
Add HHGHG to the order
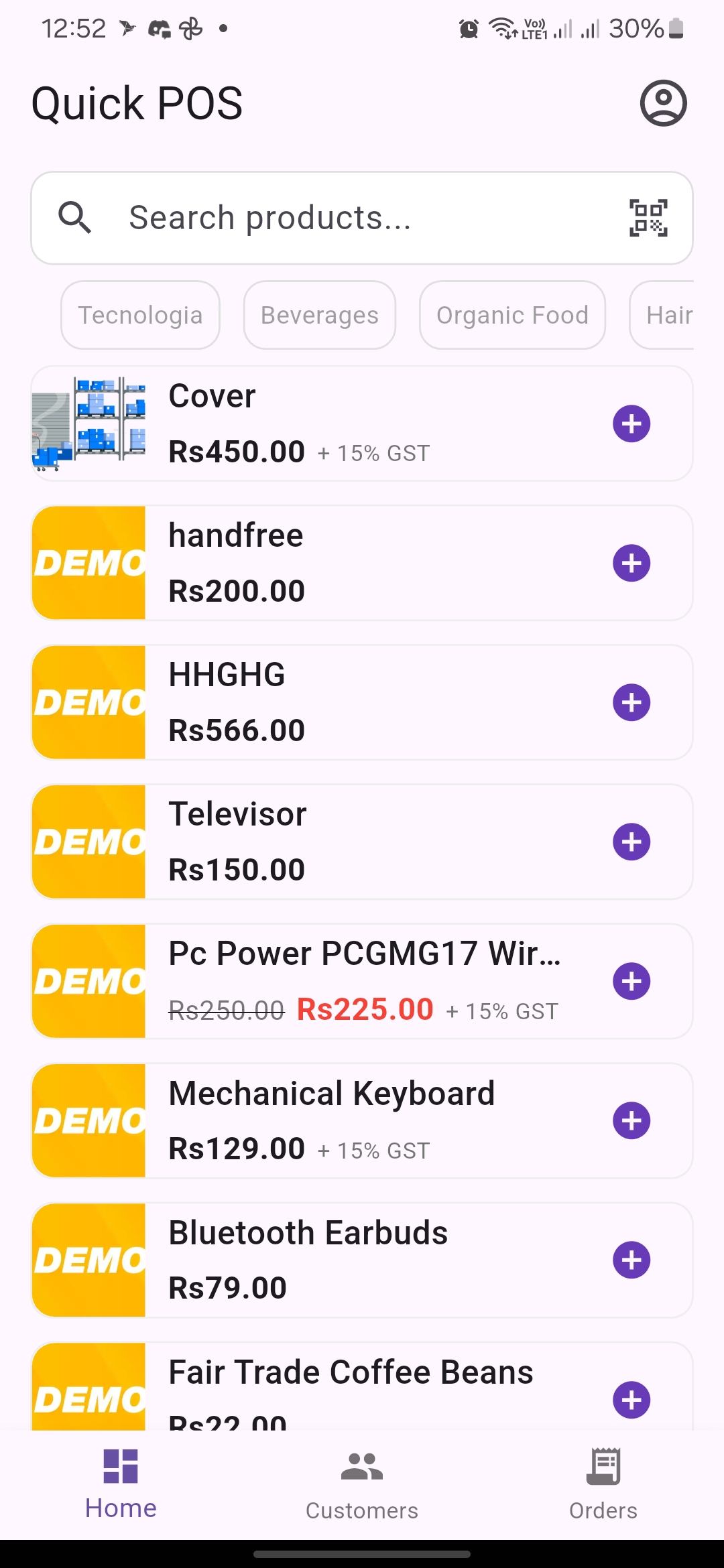(631, 702)
